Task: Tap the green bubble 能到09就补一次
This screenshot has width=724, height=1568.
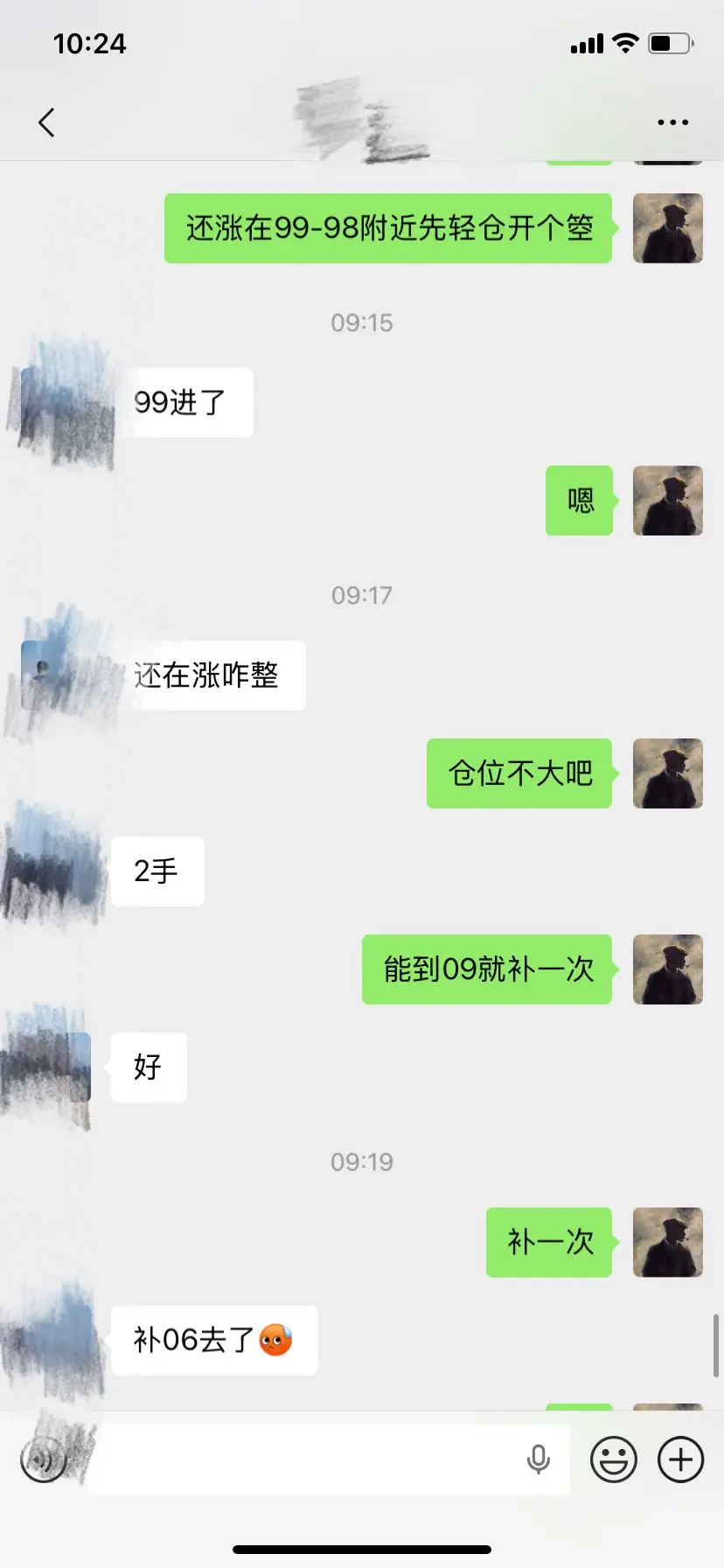Action: (x=486, y=970)
